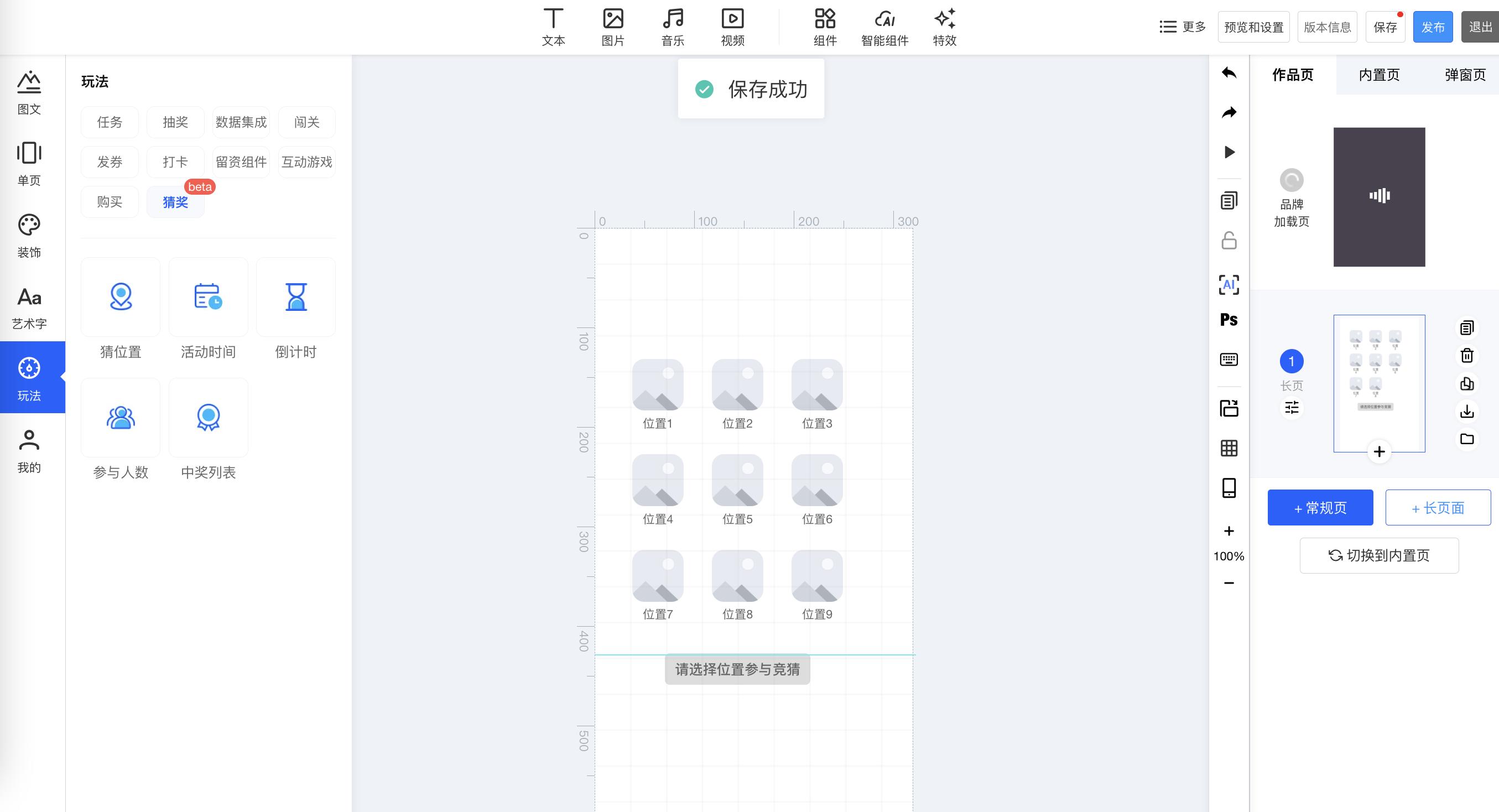Image resolution: width=1499 pixels, height=812 pixels.
Task: Add a 图片 image from toolbar
Action: [x=612, y=26]
